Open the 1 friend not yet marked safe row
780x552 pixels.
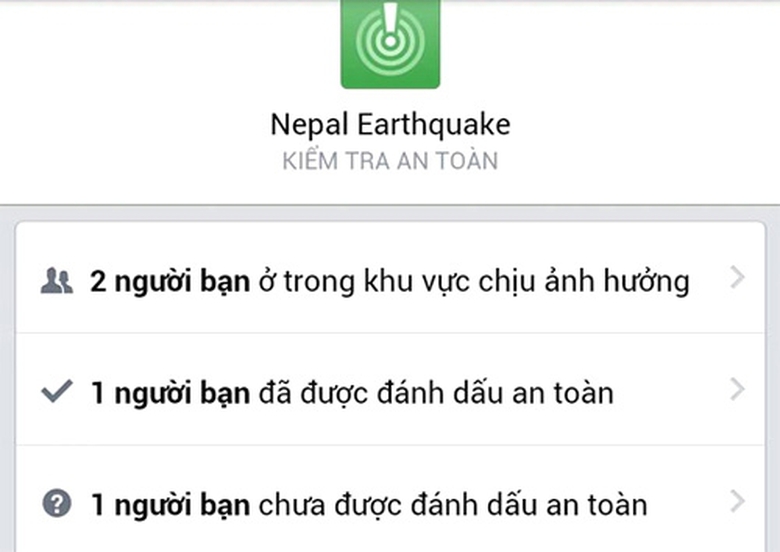click(x=390, y=503)
